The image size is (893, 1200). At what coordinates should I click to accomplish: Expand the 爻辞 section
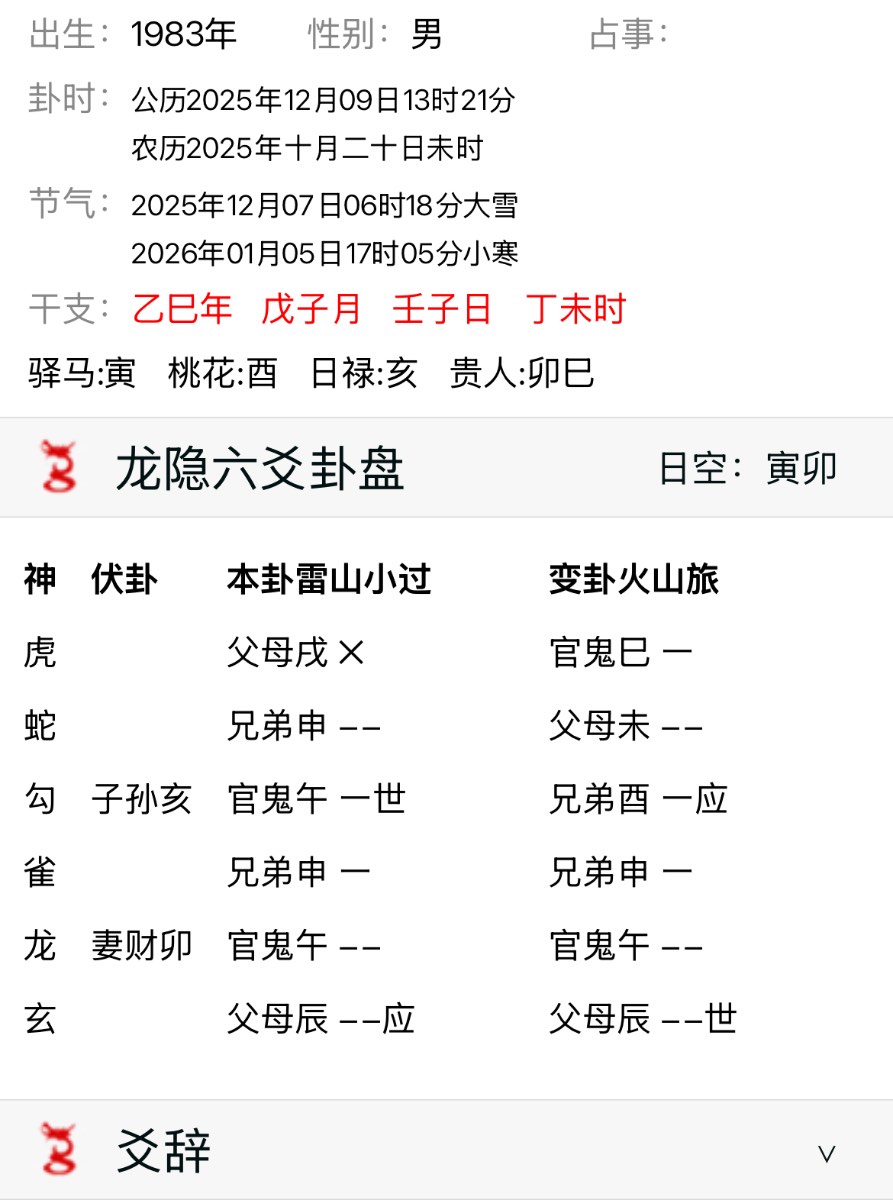tap(826, 1153)
